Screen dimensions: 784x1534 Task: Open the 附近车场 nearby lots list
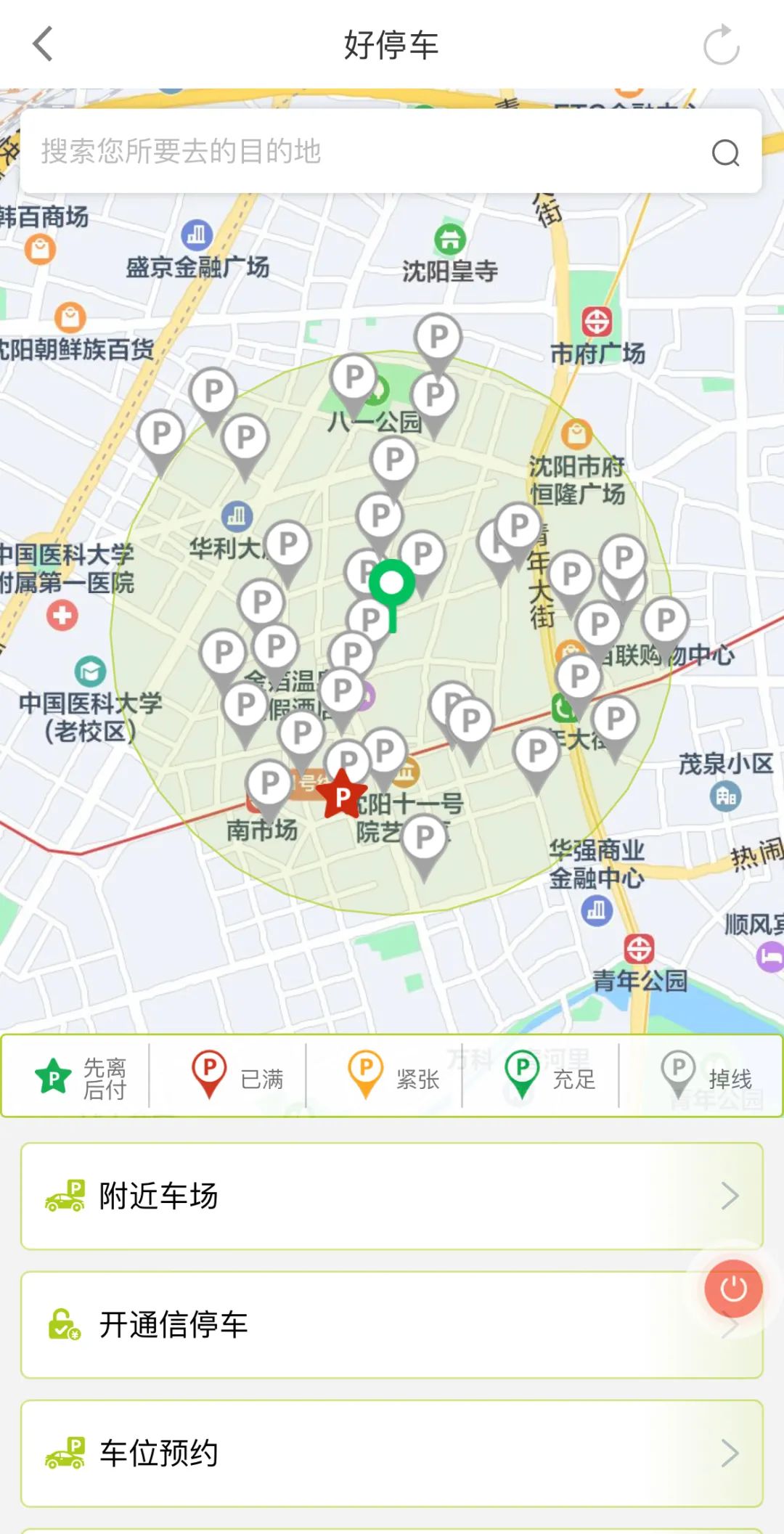290,1196
